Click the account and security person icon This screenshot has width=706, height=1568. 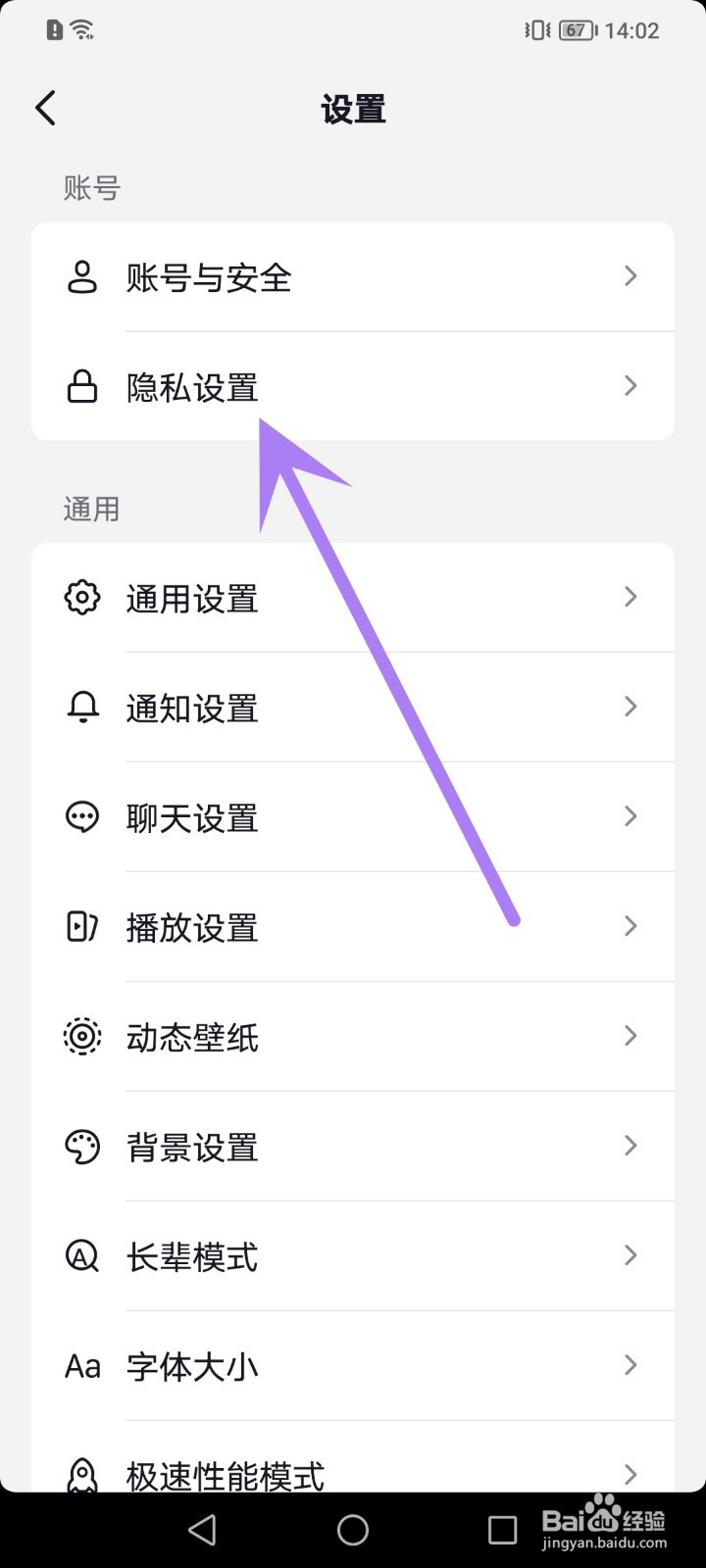click(82, 277)
